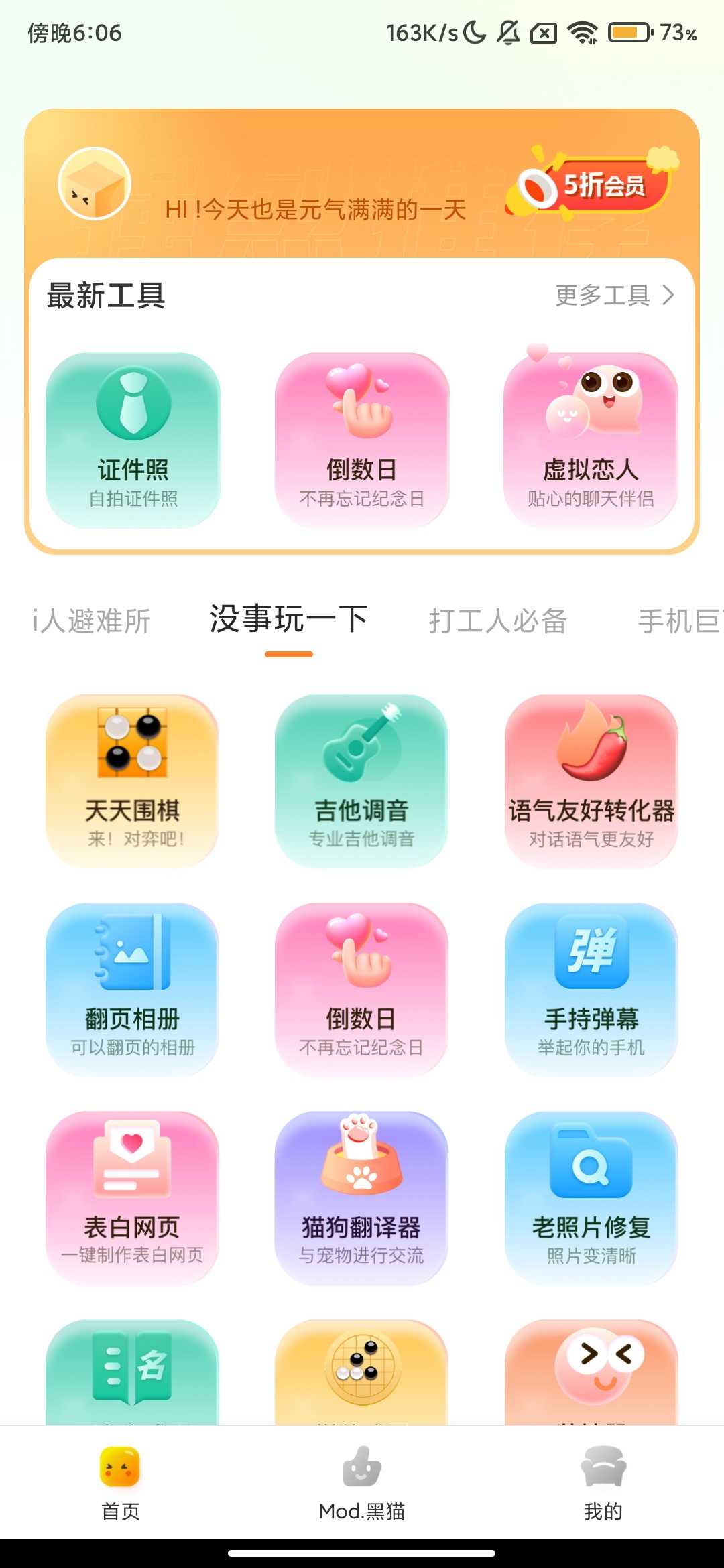
Task: Switch to the i人避难所 tab
Action: click(92, 620)
